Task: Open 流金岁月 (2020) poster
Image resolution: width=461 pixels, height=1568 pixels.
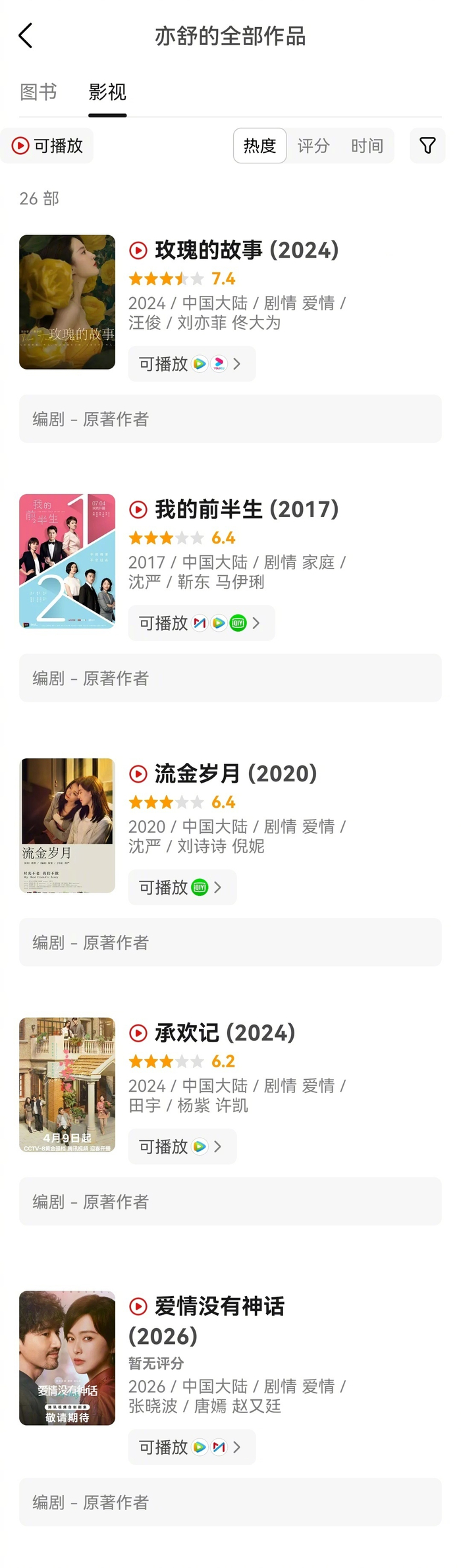Action: (67, 826)
